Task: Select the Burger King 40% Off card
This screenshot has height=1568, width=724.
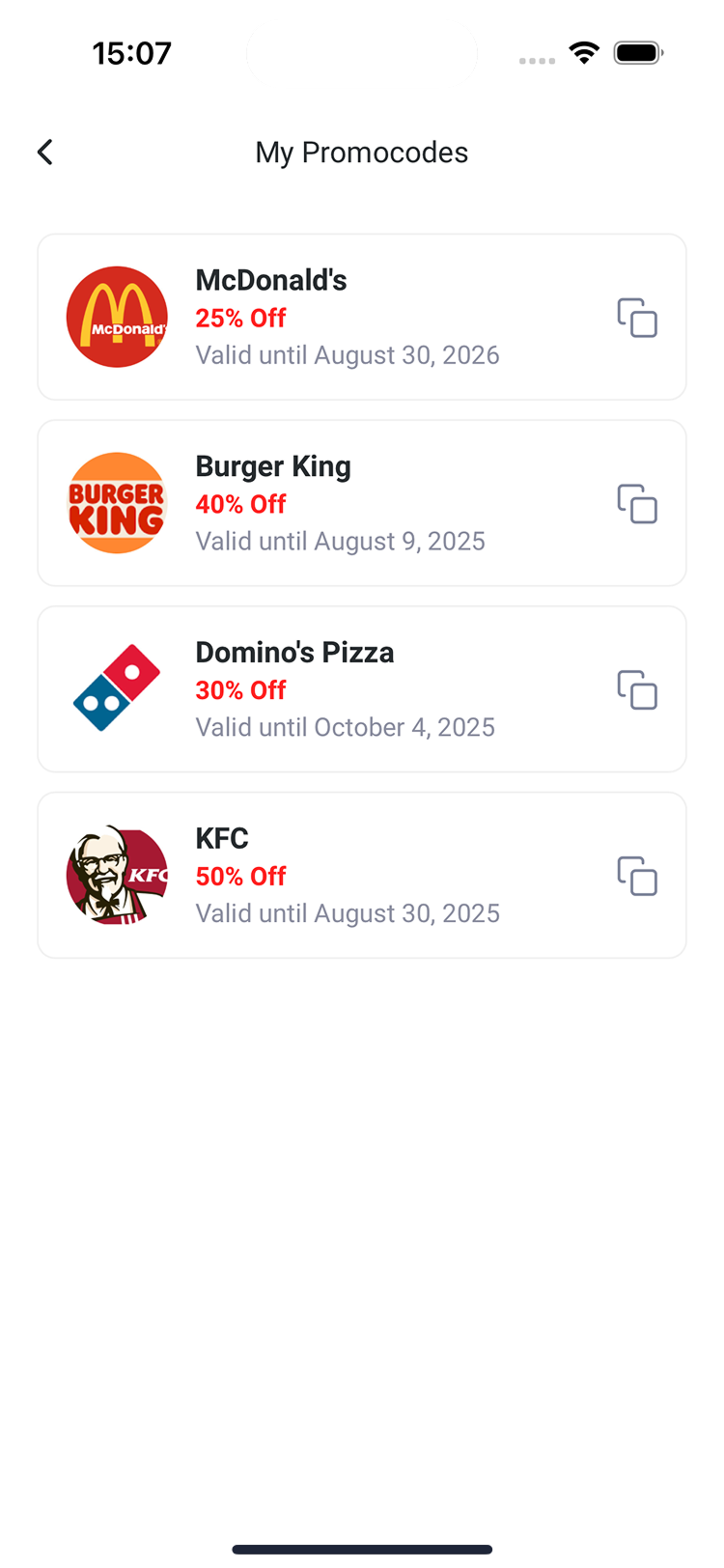Action: click(348, 504)
